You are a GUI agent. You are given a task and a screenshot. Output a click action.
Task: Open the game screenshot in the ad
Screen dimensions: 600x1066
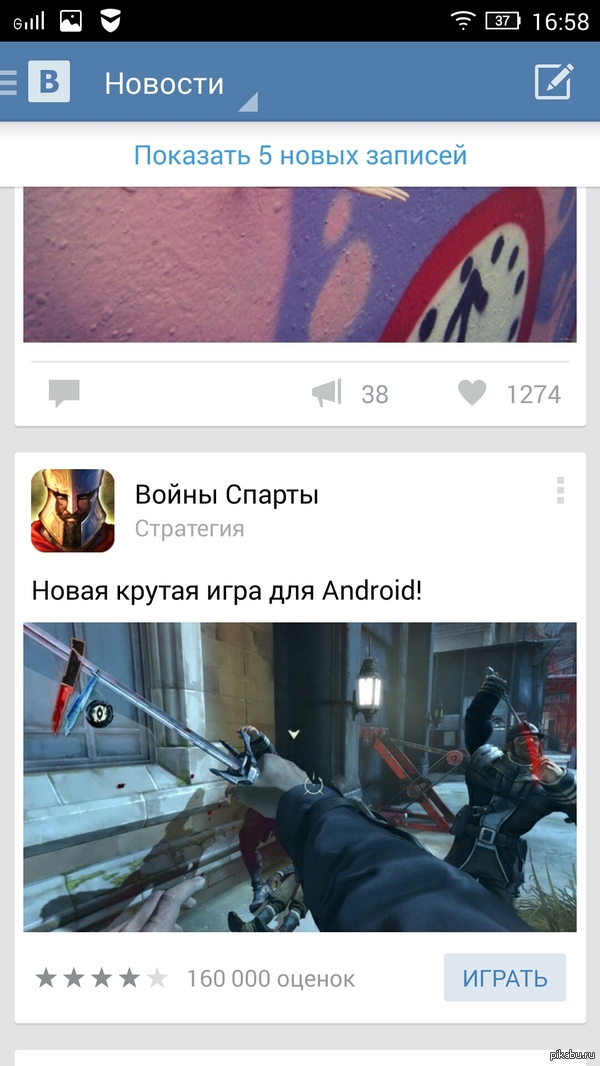[x=300, y=777]
